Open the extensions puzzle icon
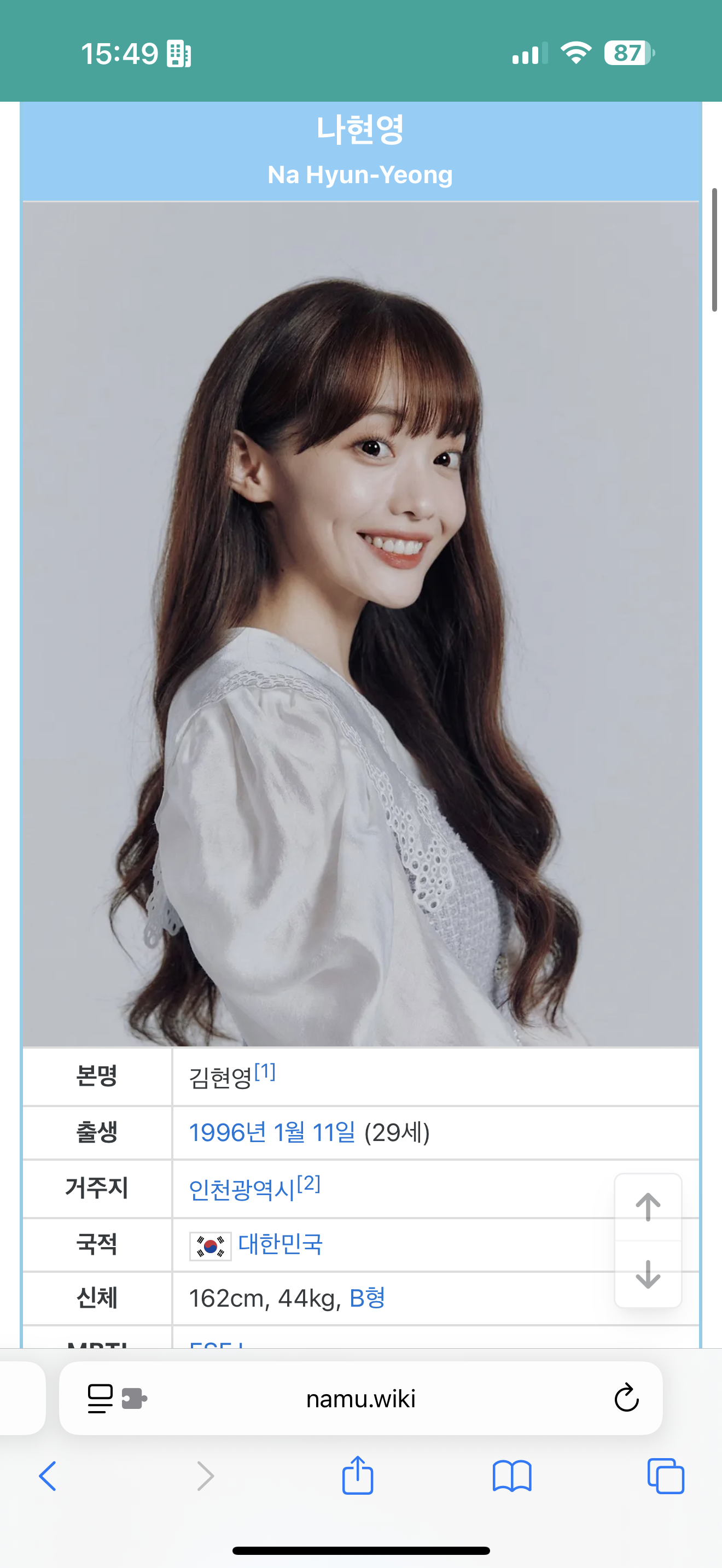The width and height of the screenshot is (722, 1568). [x=134, y=1398]
